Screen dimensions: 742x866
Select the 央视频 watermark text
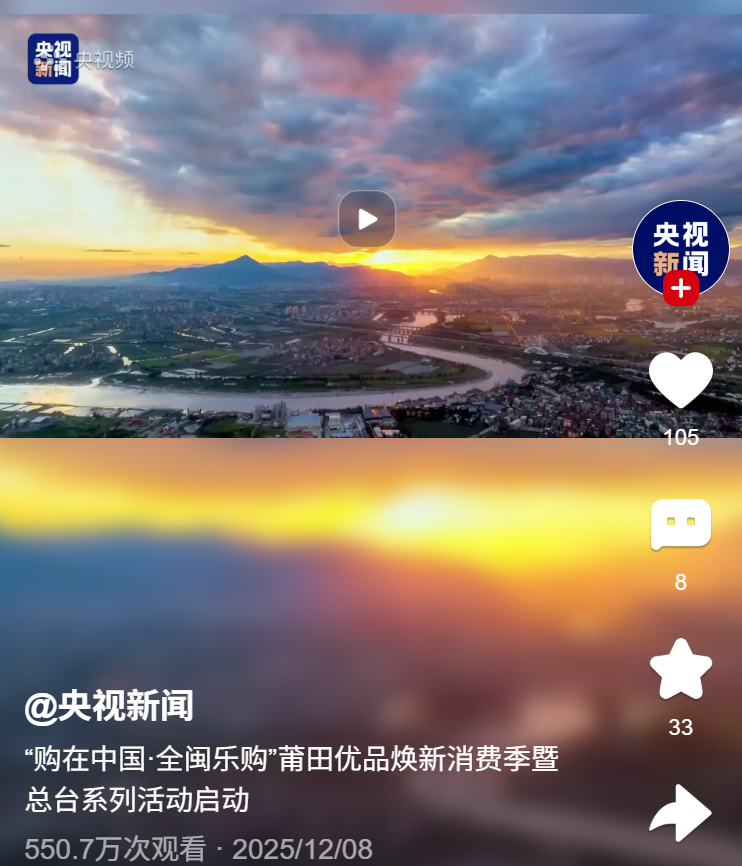click(x=107, y=59)
